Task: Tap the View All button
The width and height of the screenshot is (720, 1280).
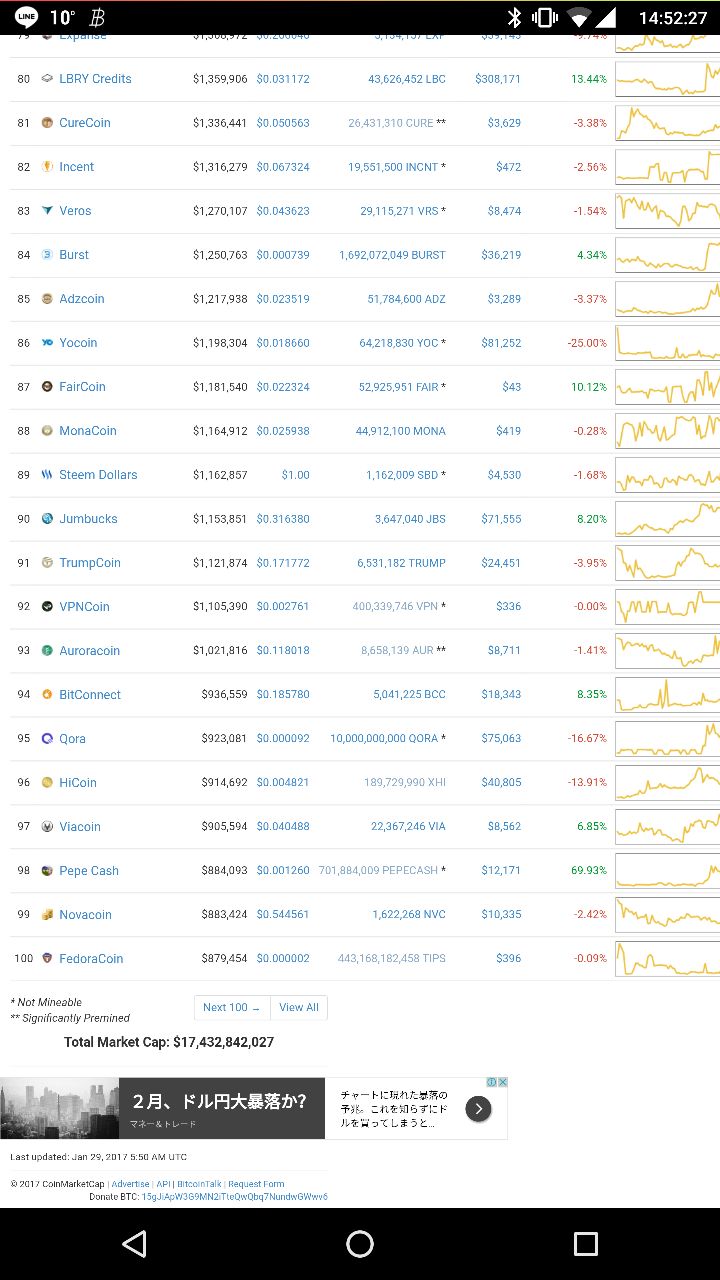Action: (299, 1007)
